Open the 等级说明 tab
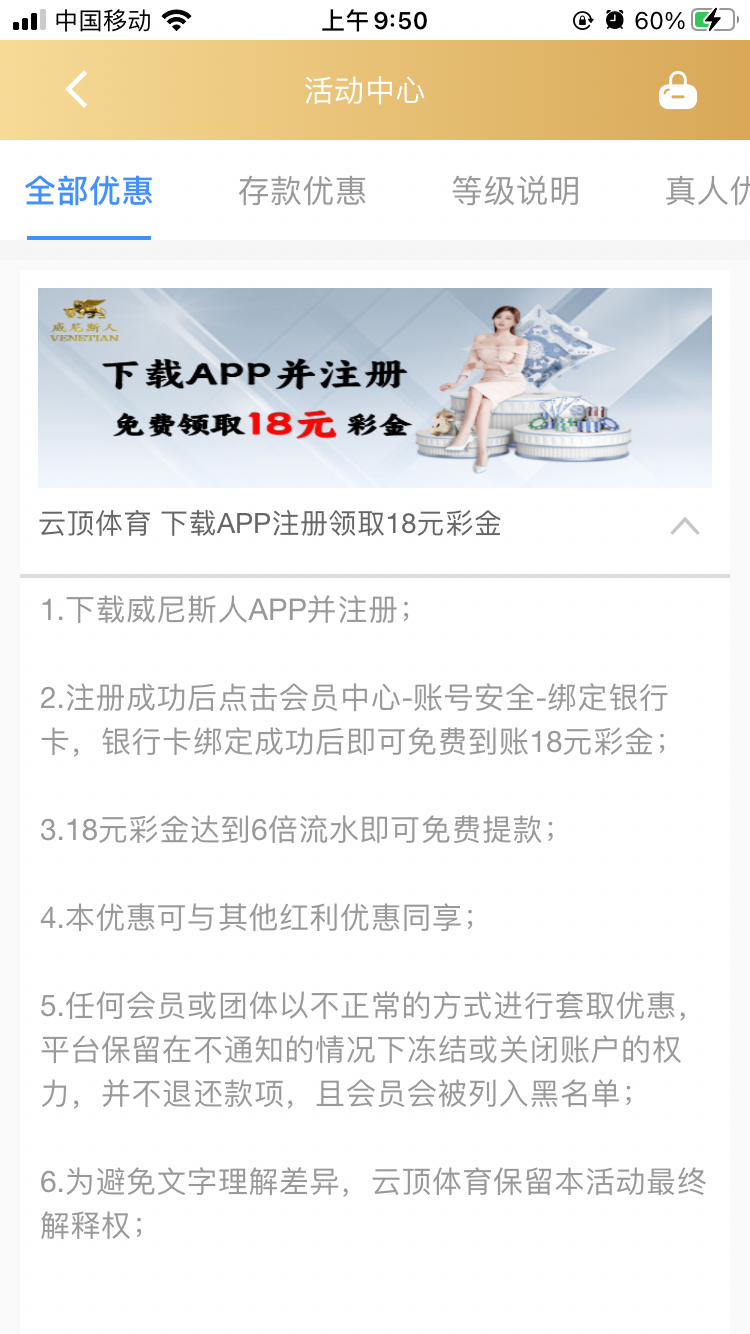The width and height of the screenshot is (750, 1334). click(515, 191)
